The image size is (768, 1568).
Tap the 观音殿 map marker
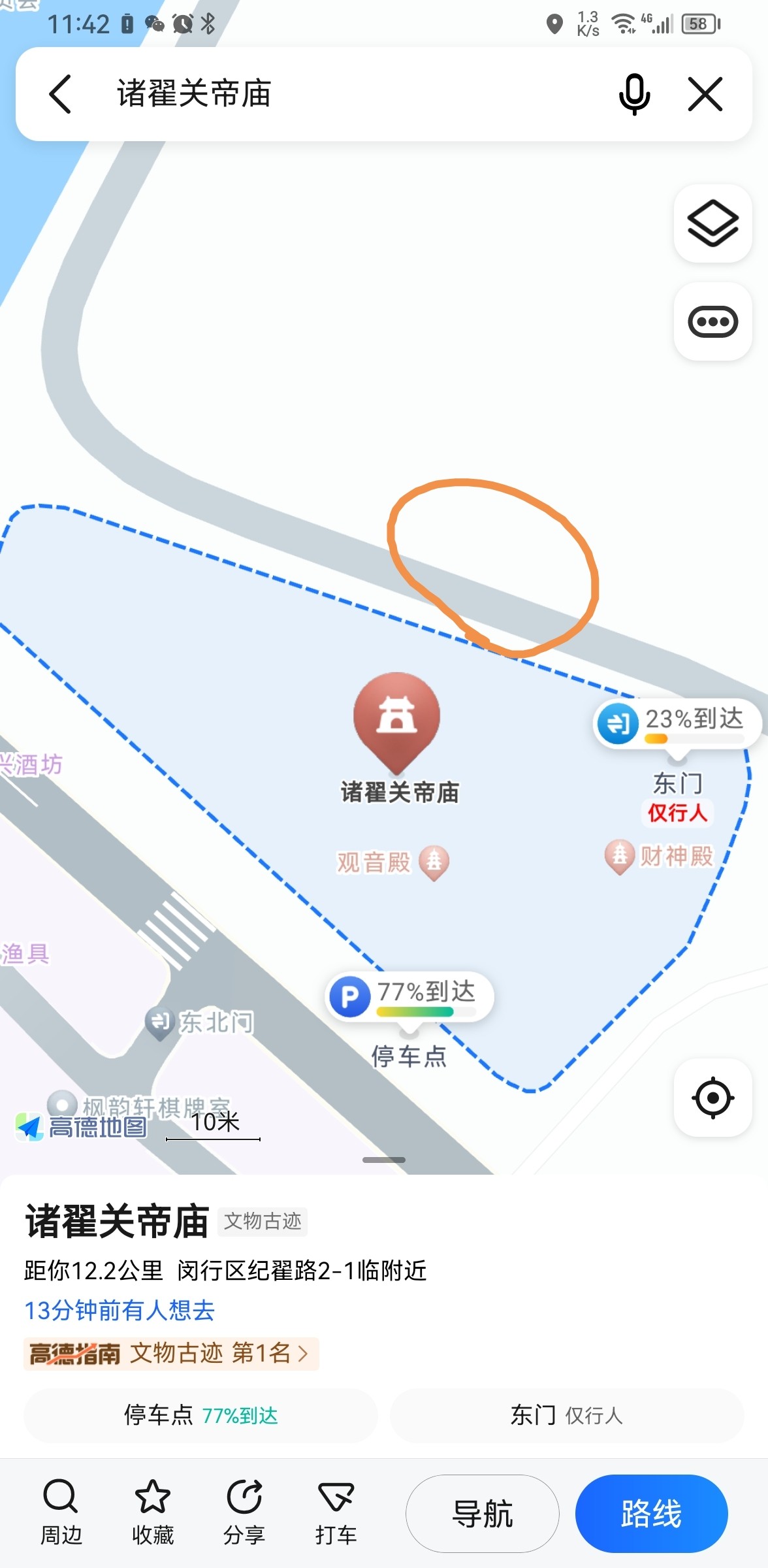pos(434,862)
